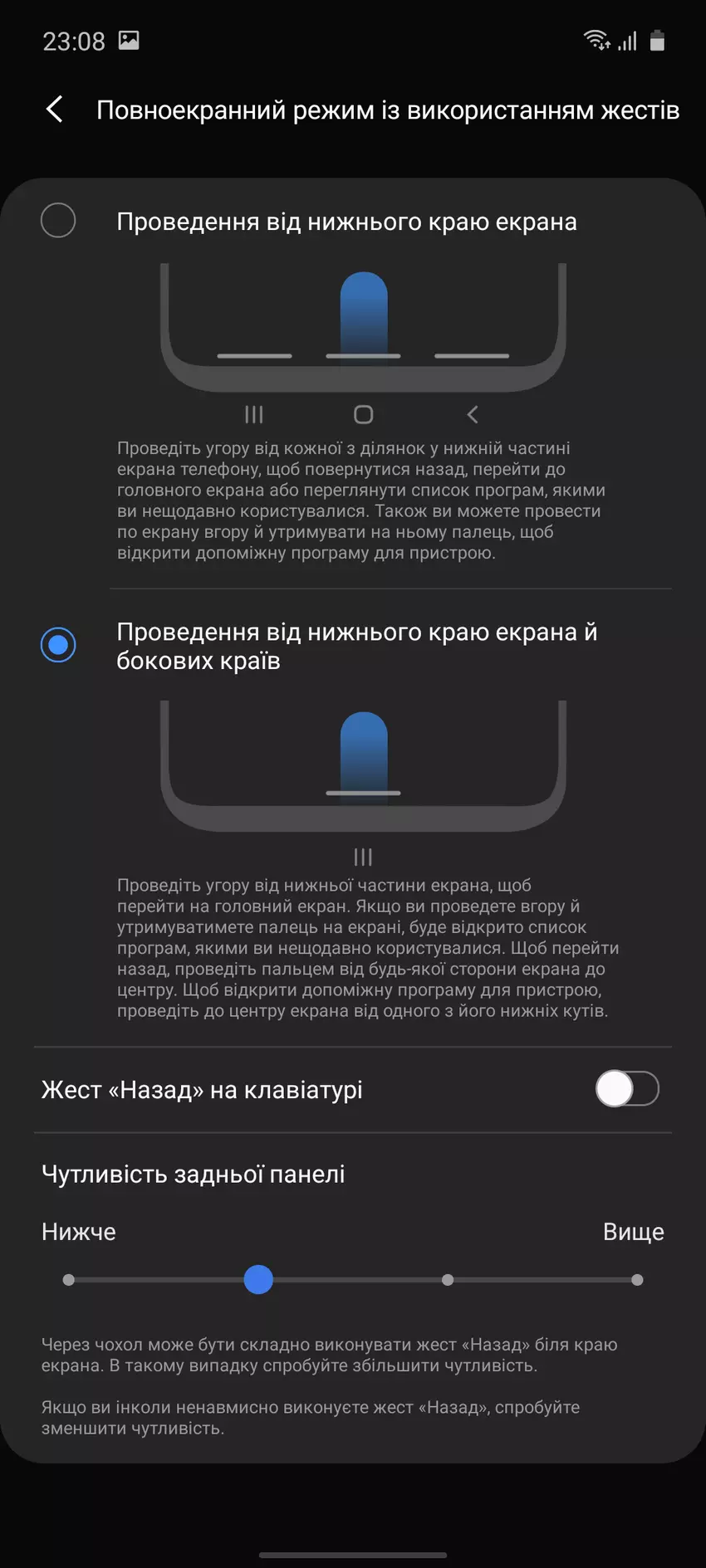Set sensitivity slider to the third point
The image size is (706, 1568).
(x=448, y=1280)
